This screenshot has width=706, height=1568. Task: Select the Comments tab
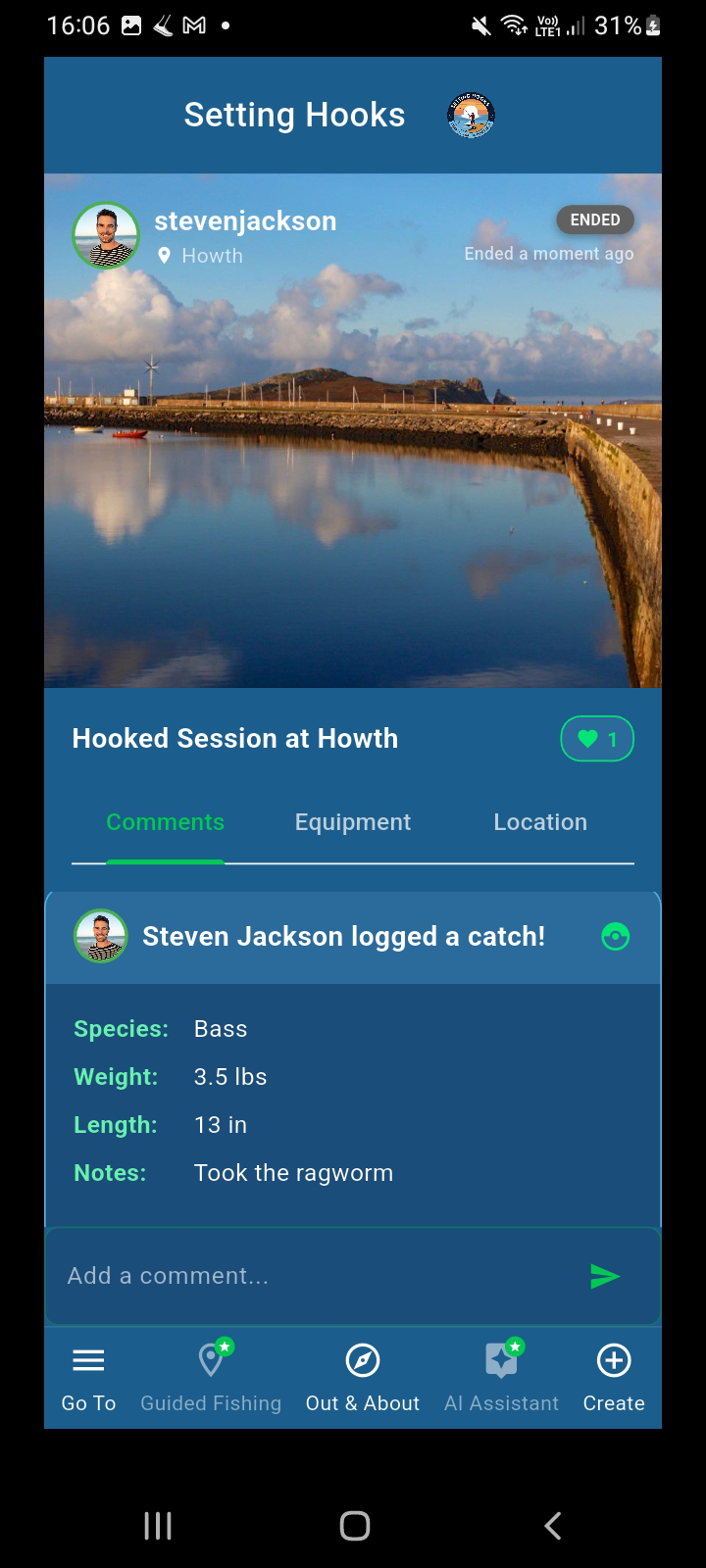coord(165,822)
